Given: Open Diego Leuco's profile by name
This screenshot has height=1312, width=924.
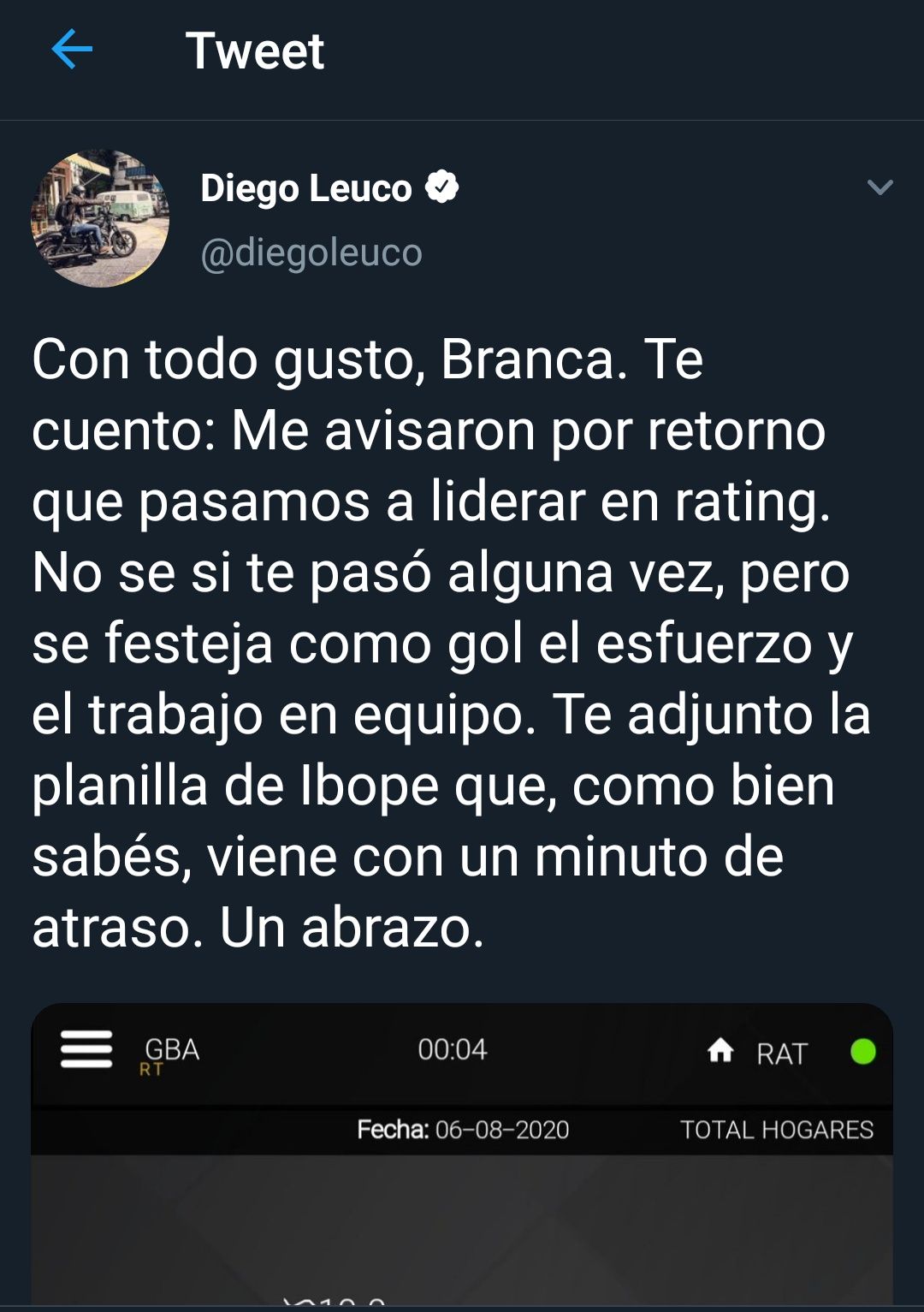Looking at the screenshot, I should pos(306,188).
